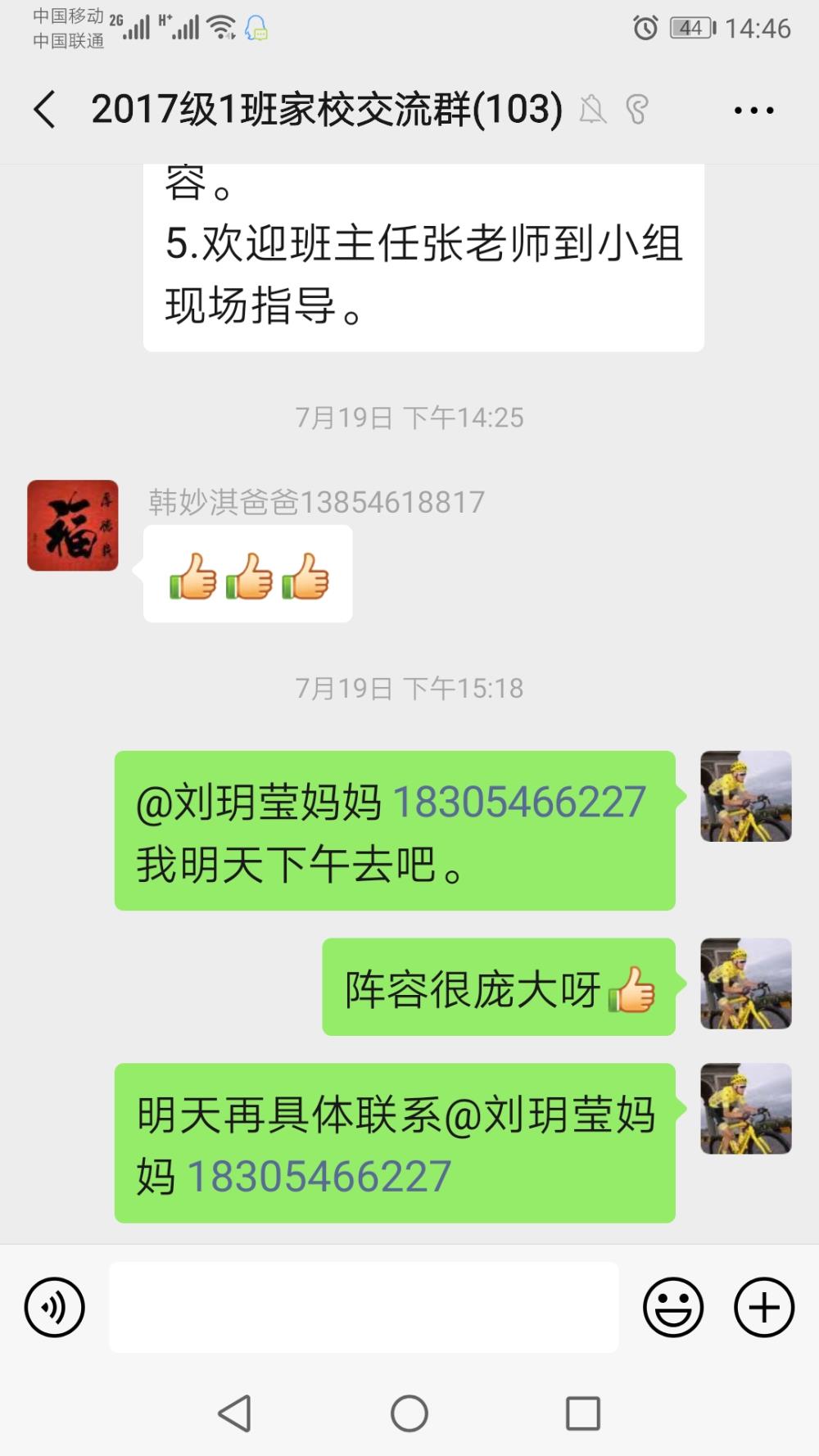Open the three-dot chat info menu
Viewport: 819px width, 1456px height.
(x=753, y=111)
